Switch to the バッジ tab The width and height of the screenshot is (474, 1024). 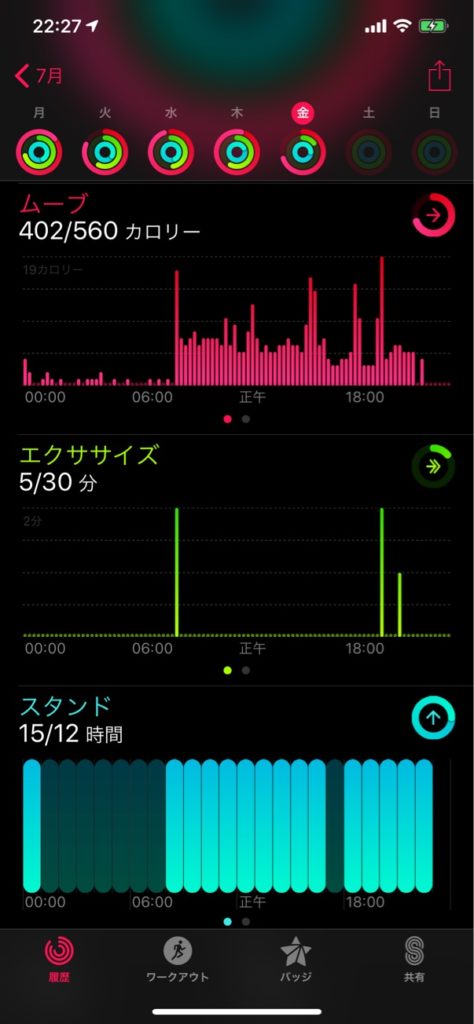[296, 959]
